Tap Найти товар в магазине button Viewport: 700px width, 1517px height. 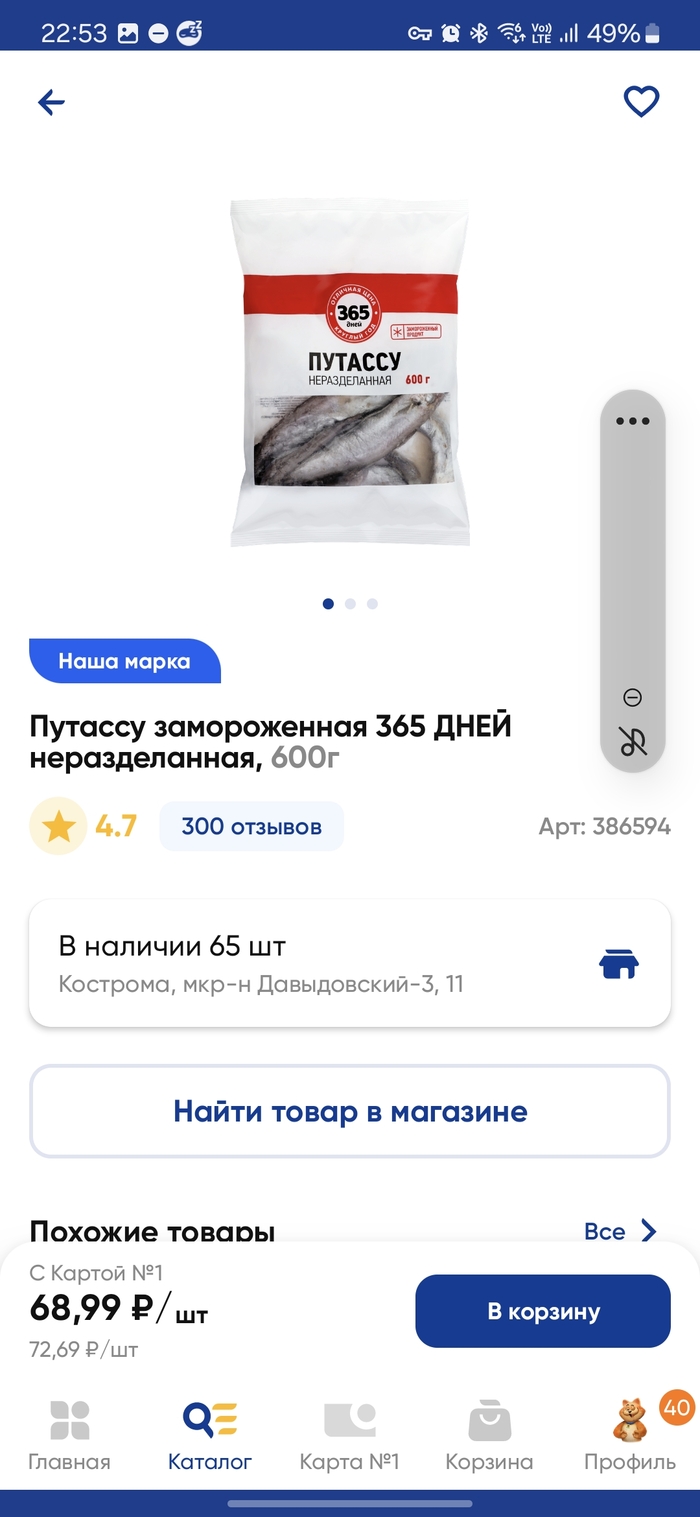tap(350, 1111)
